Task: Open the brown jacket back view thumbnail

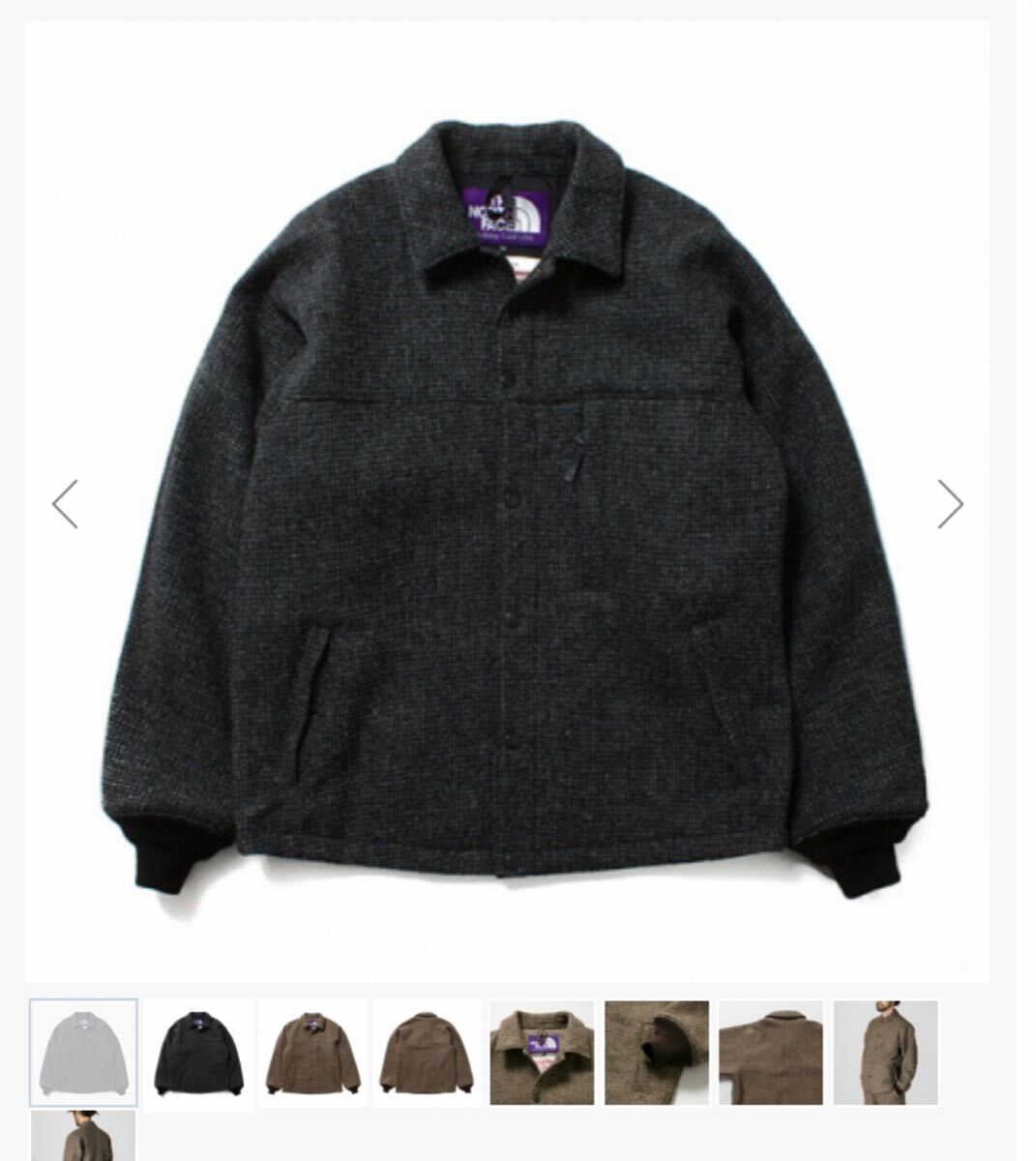Action: [427, 1052]
